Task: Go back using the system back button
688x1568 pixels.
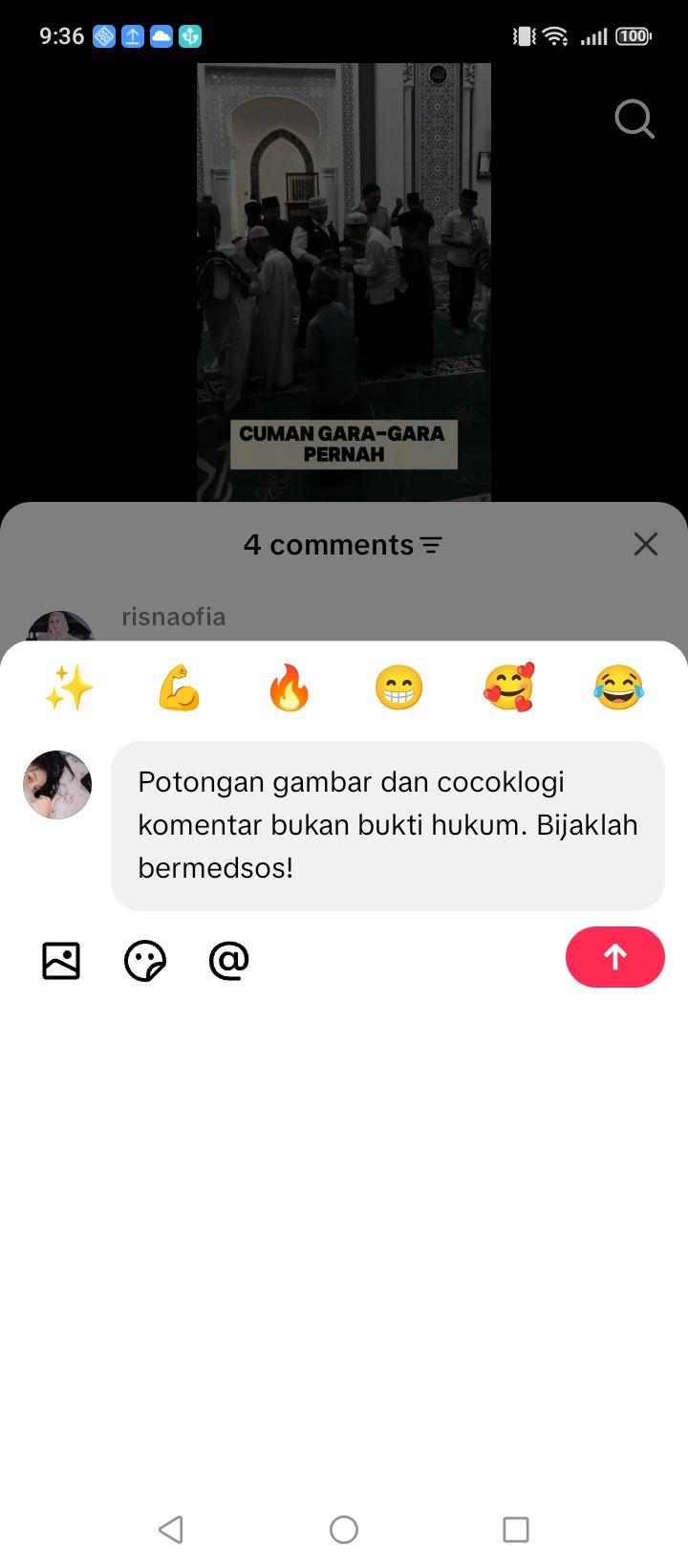Action: [x=171, y=1530]
